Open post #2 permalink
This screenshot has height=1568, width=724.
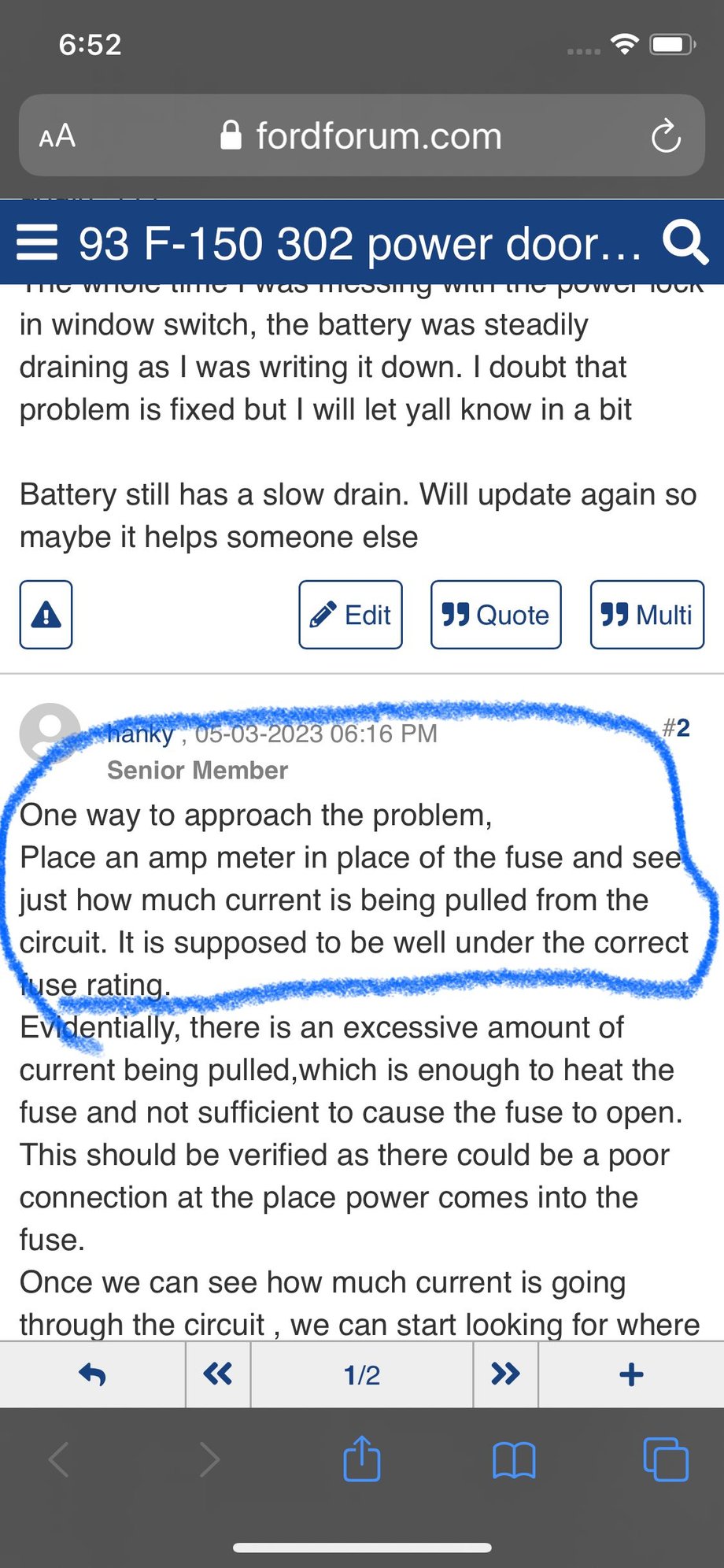(676, 728)
